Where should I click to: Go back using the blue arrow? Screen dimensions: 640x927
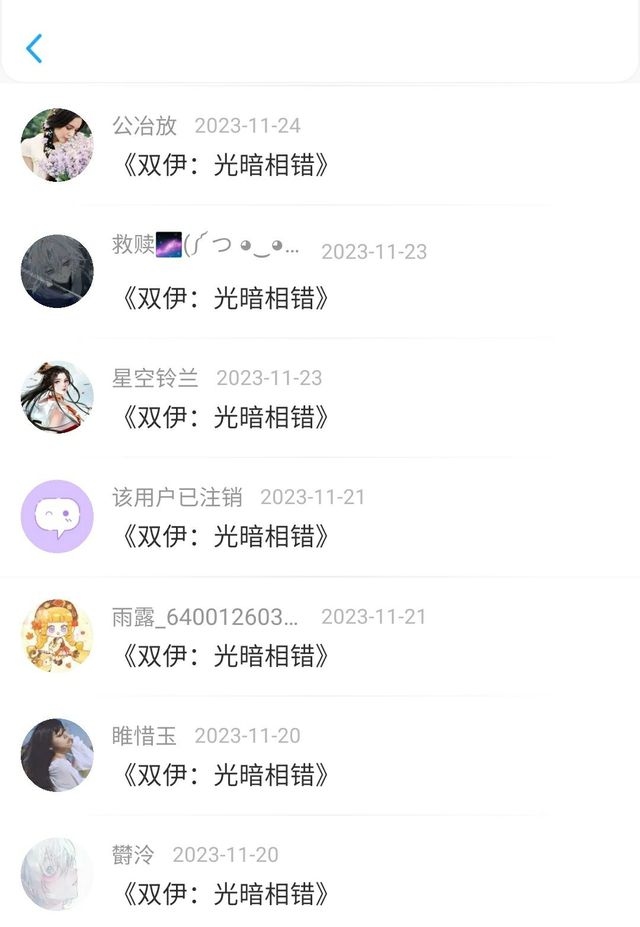(34, 48)
